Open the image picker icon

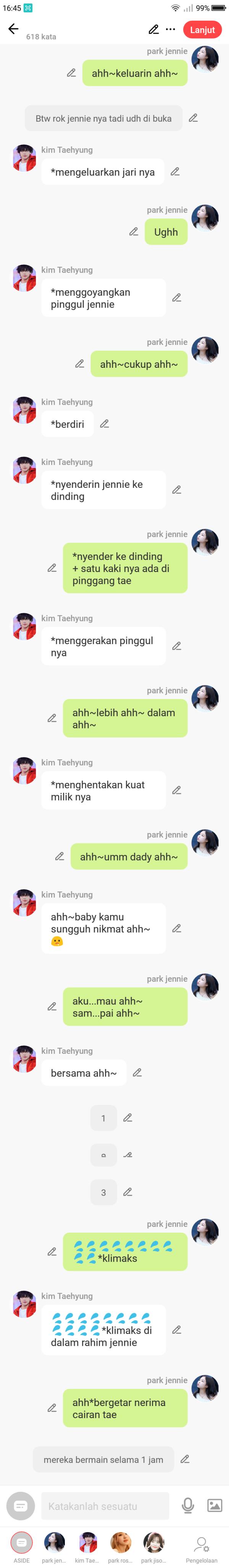point(214,1506)
